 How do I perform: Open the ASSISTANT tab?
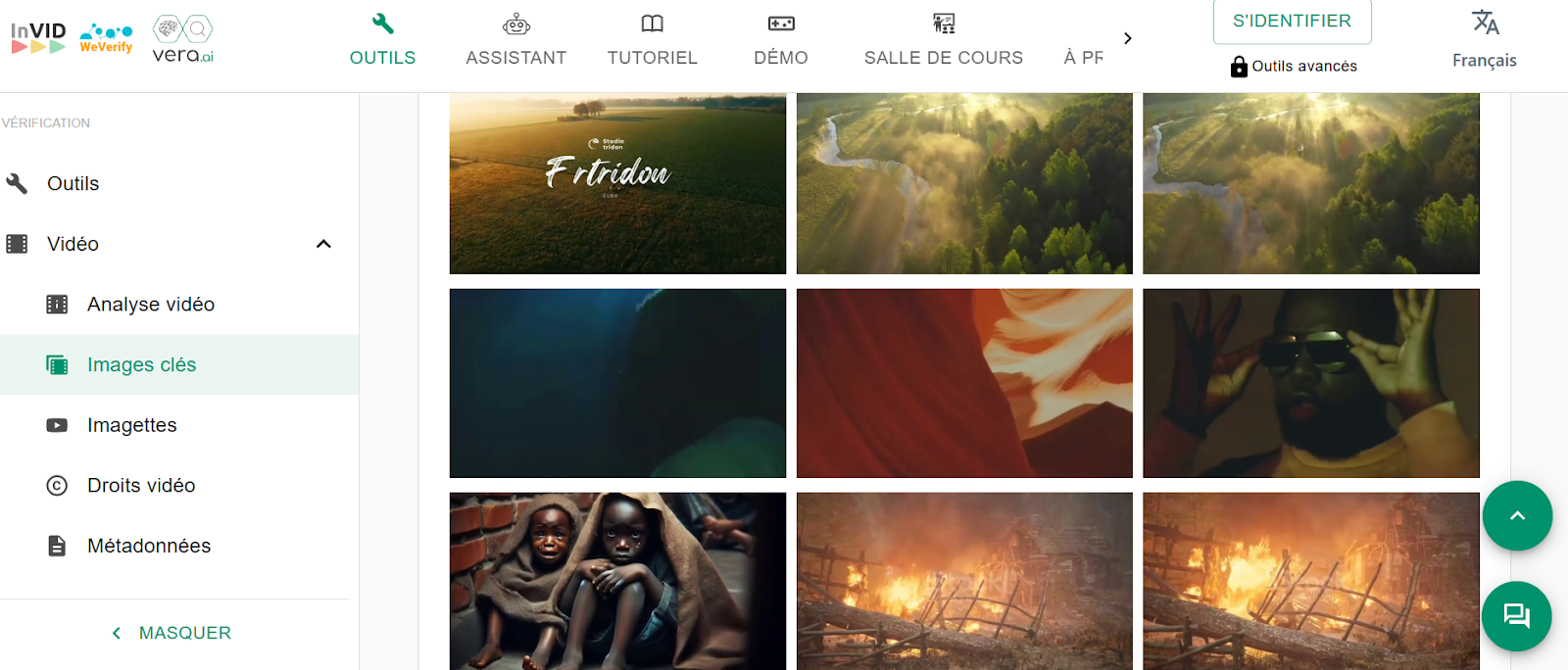[515, 39]
